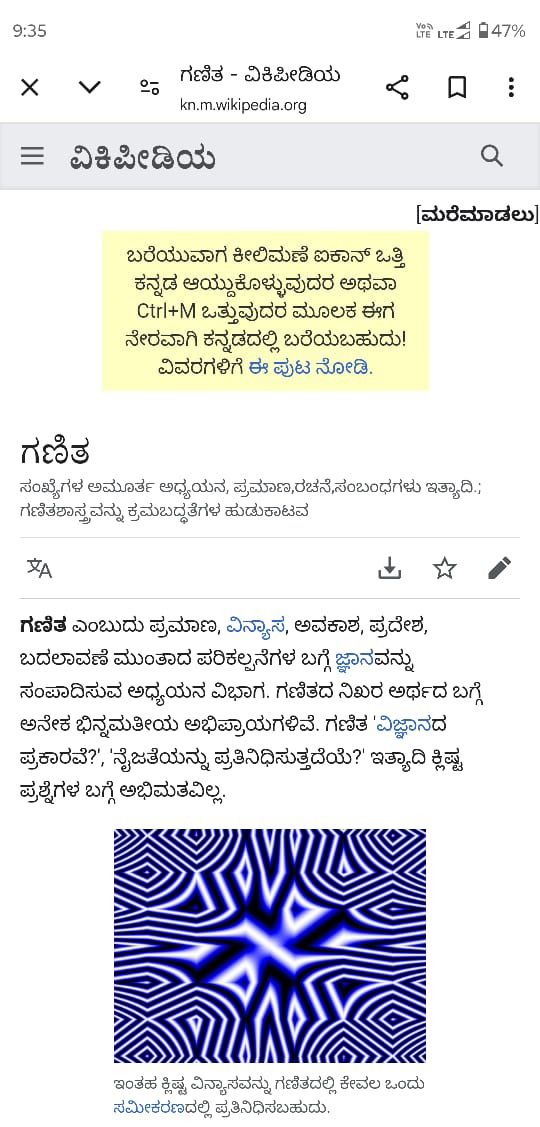
Task: Open Wikipedia search
Action: (492, 156)
